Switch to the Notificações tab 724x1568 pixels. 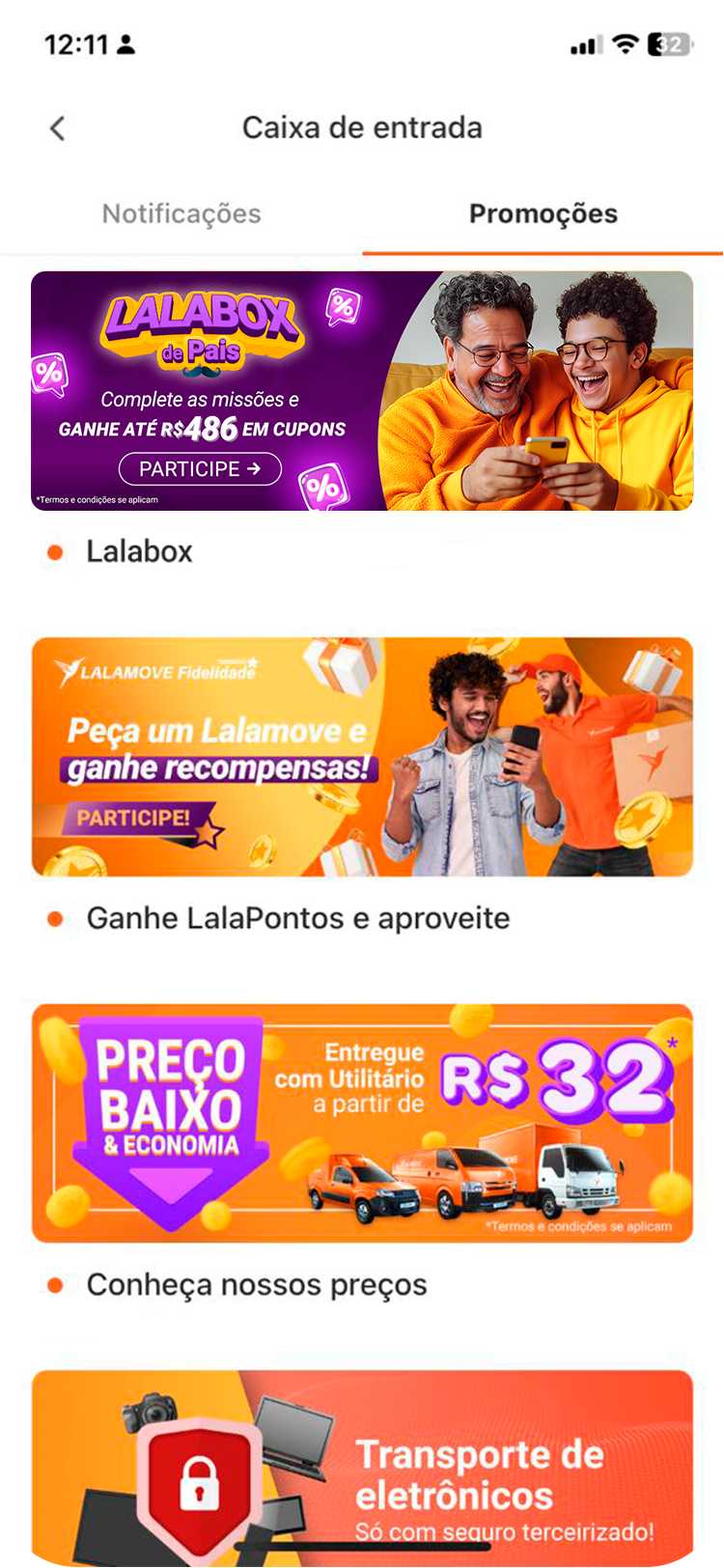click(x=181, y=213)
